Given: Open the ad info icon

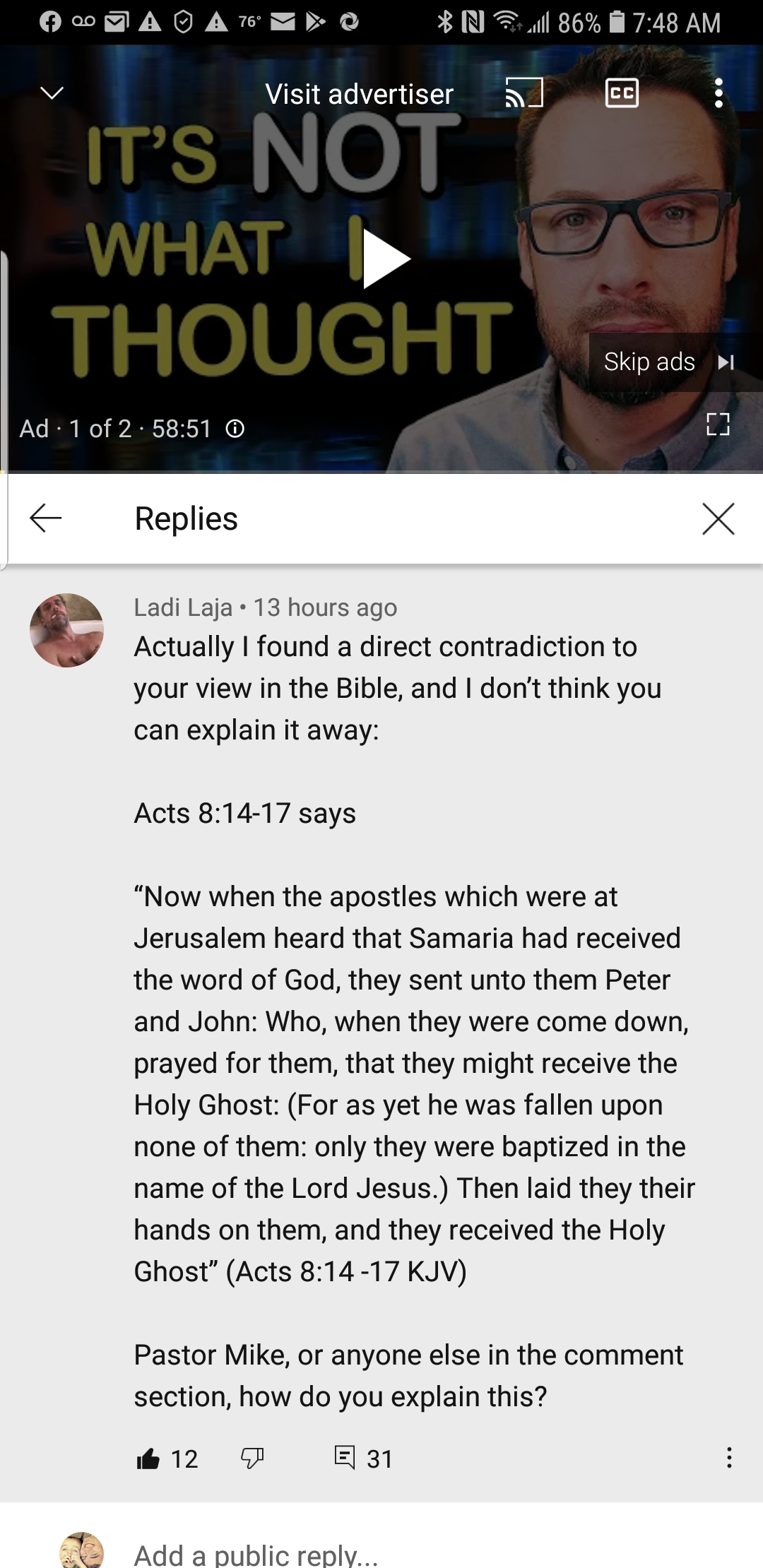Looking at the screenshot, I should 235,429.
